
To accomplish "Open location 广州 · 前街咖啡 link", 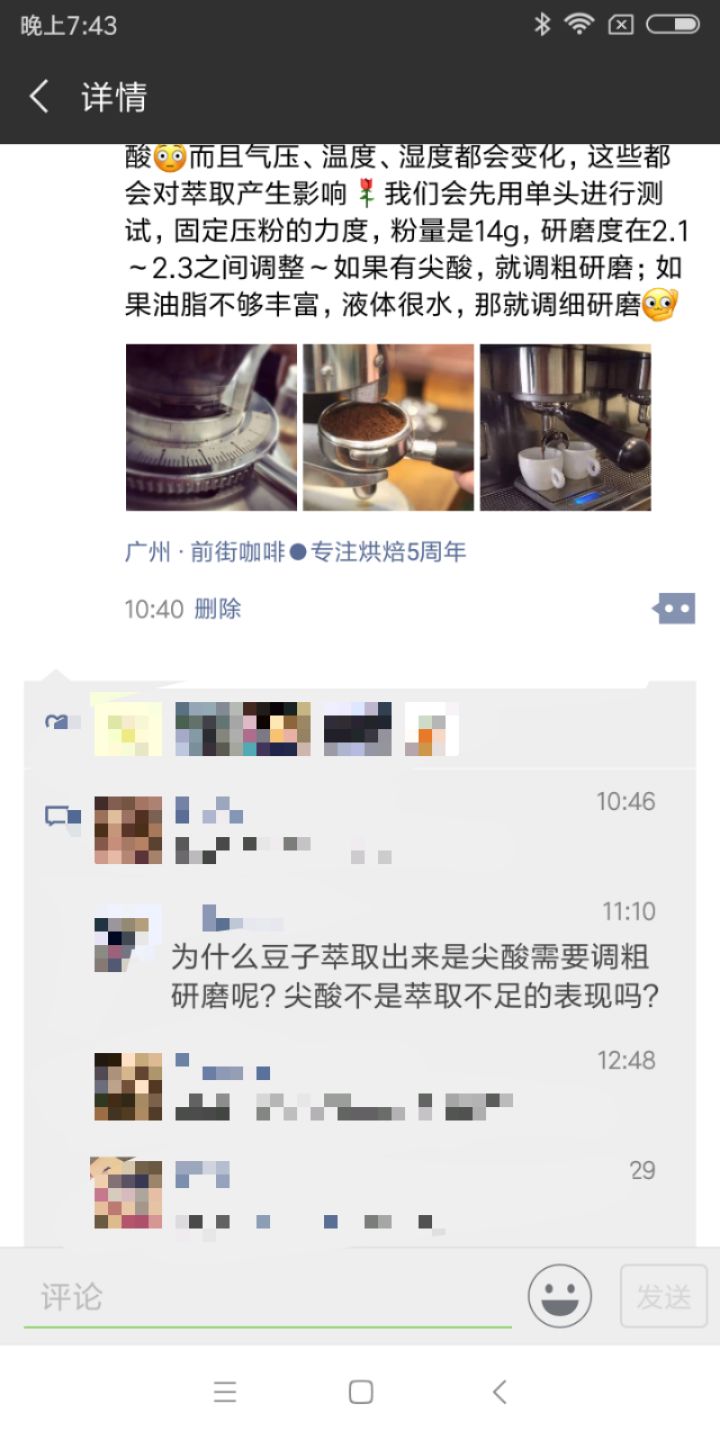I will (x=295, y=551).
